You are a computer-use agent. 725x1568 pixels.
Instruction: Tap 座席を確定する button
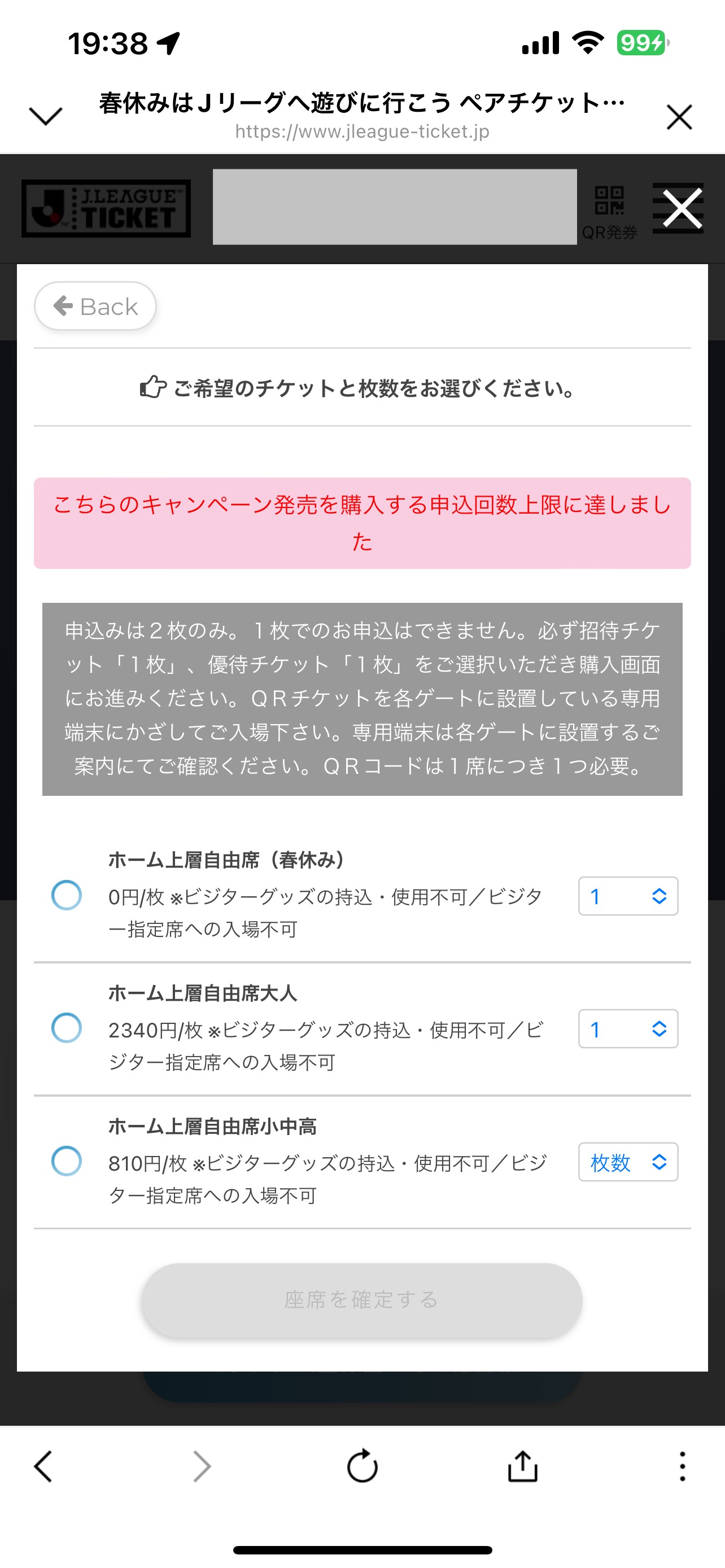[x=362, y=1300]
